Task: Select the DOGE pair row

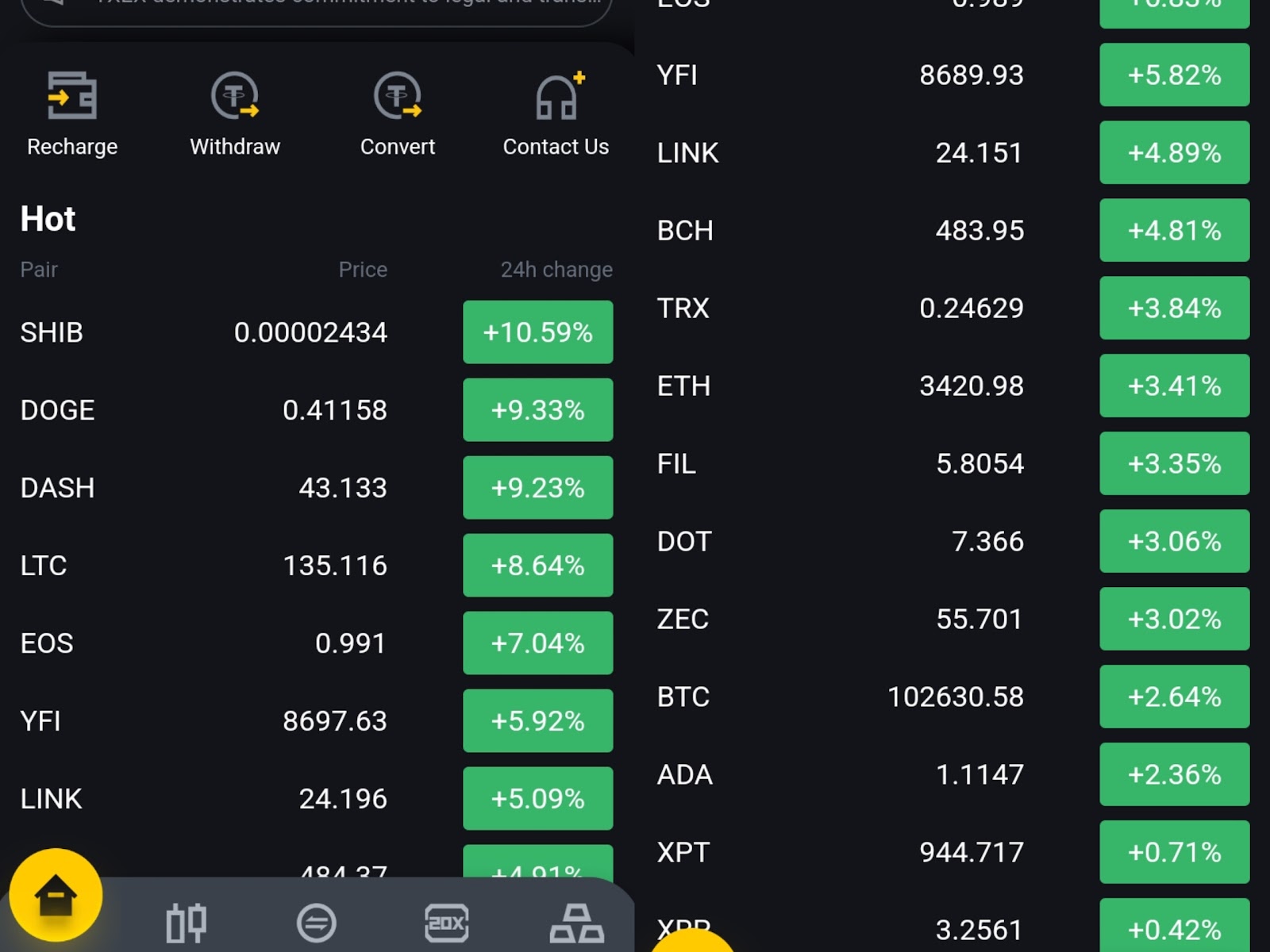Action: [316, 410]
